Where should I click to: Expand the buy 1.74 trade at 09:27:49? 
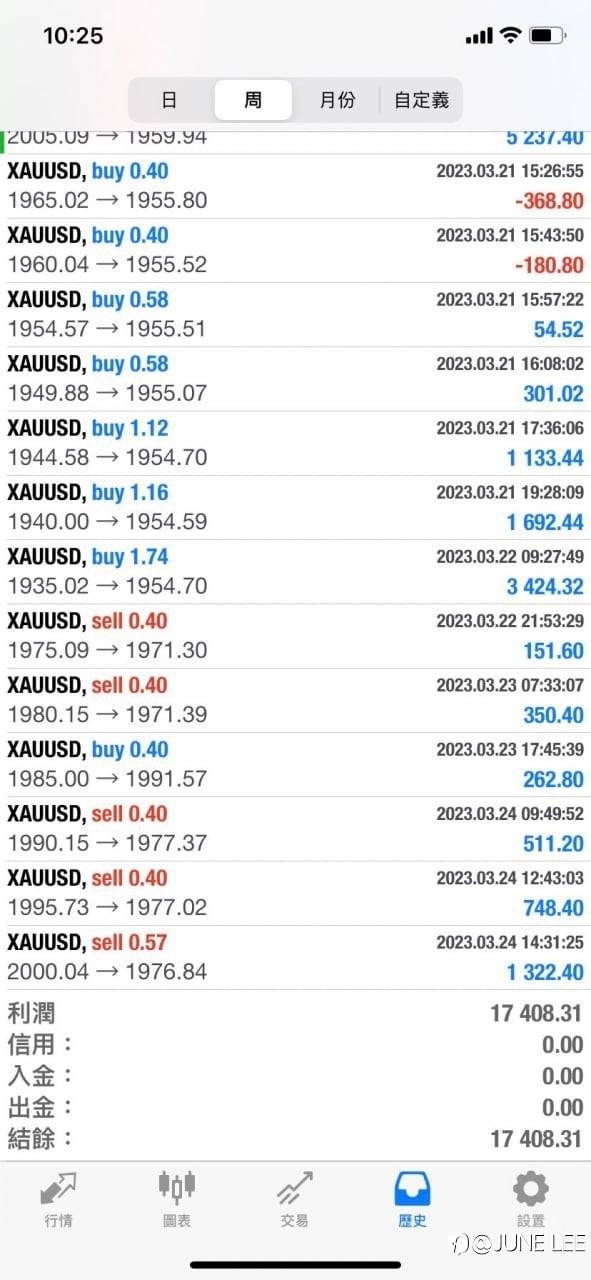pos(295,572)
